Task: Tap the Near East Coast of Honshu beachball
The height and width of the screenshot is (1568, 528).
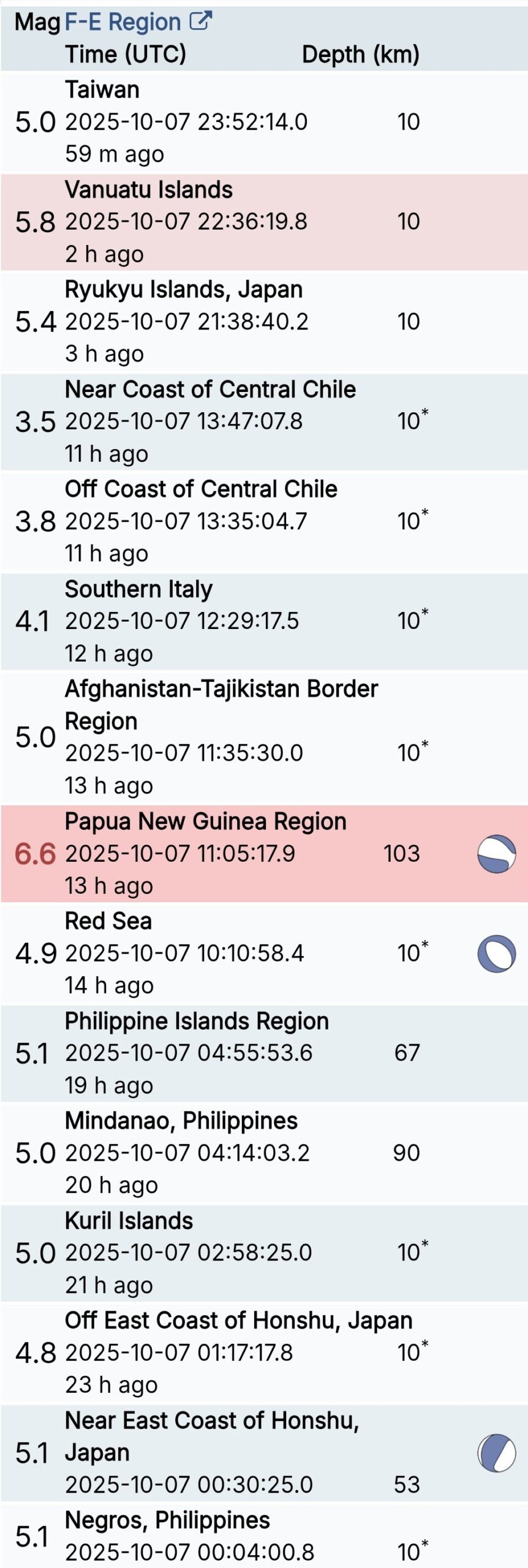Action: click(x=496, y=1453)
